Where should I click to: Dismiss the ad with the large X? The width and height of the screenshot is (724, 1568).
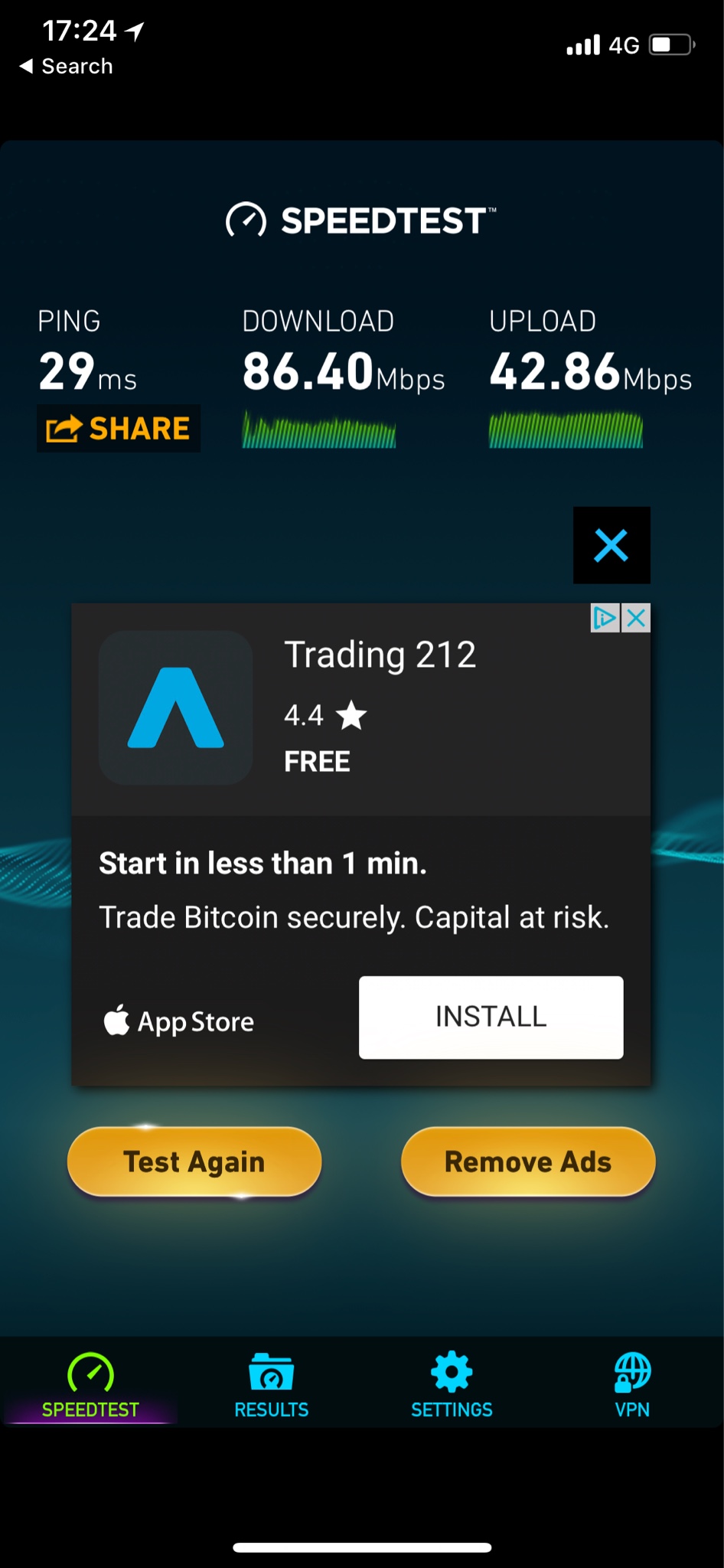(611, 545)
